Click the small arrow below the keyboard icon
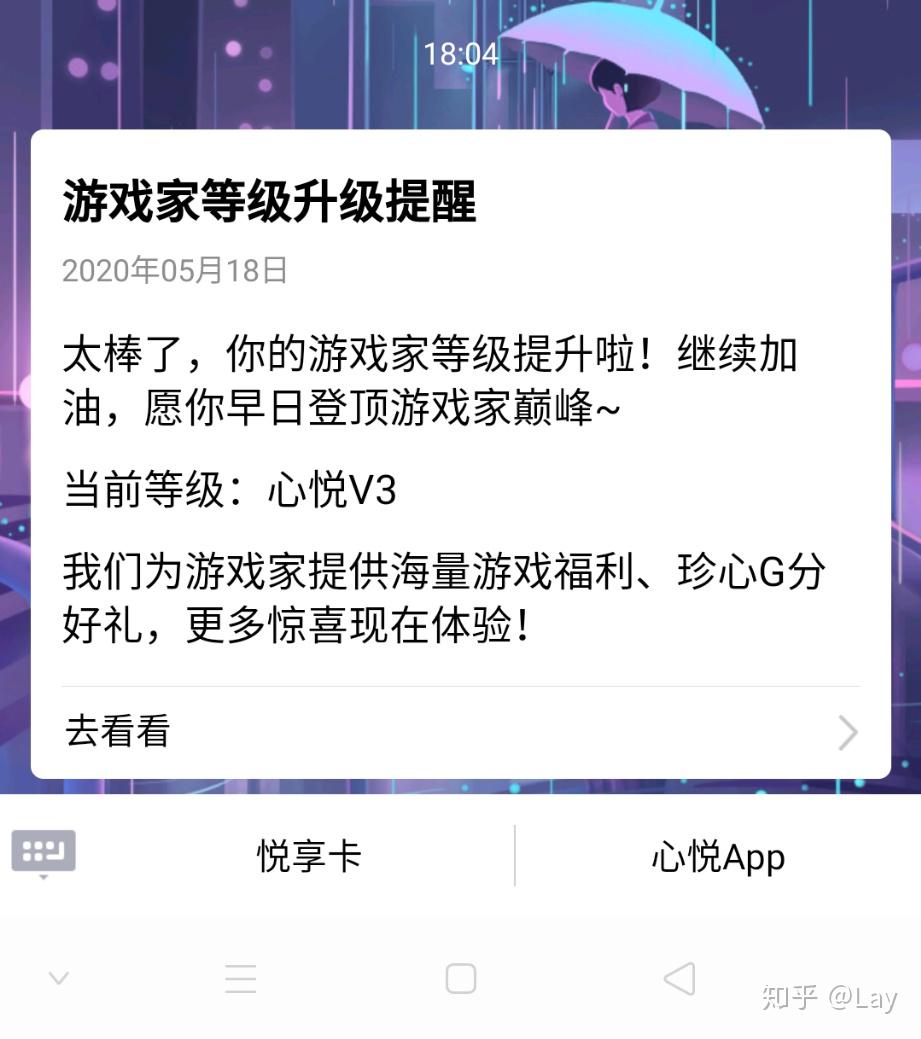 (42, 876)
